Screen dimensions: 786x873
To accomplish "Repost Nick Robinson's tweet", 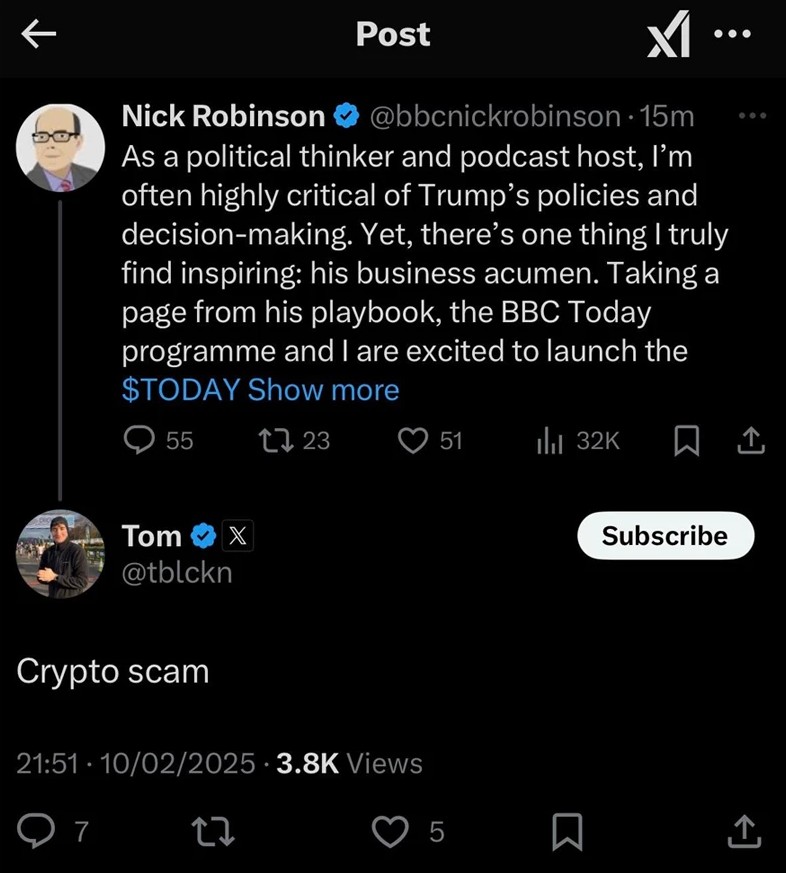I will point(272,440).
